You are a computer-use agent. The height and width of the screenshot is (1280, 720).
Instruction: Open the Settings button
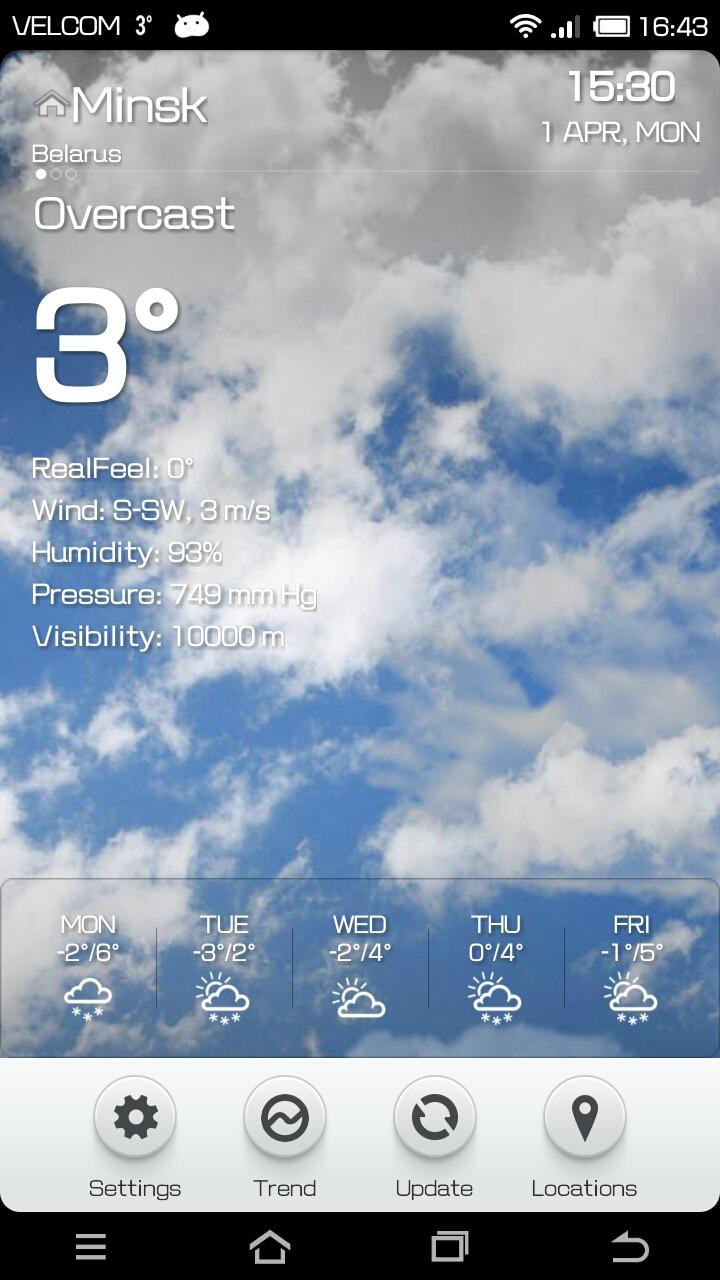(135, 1118)
